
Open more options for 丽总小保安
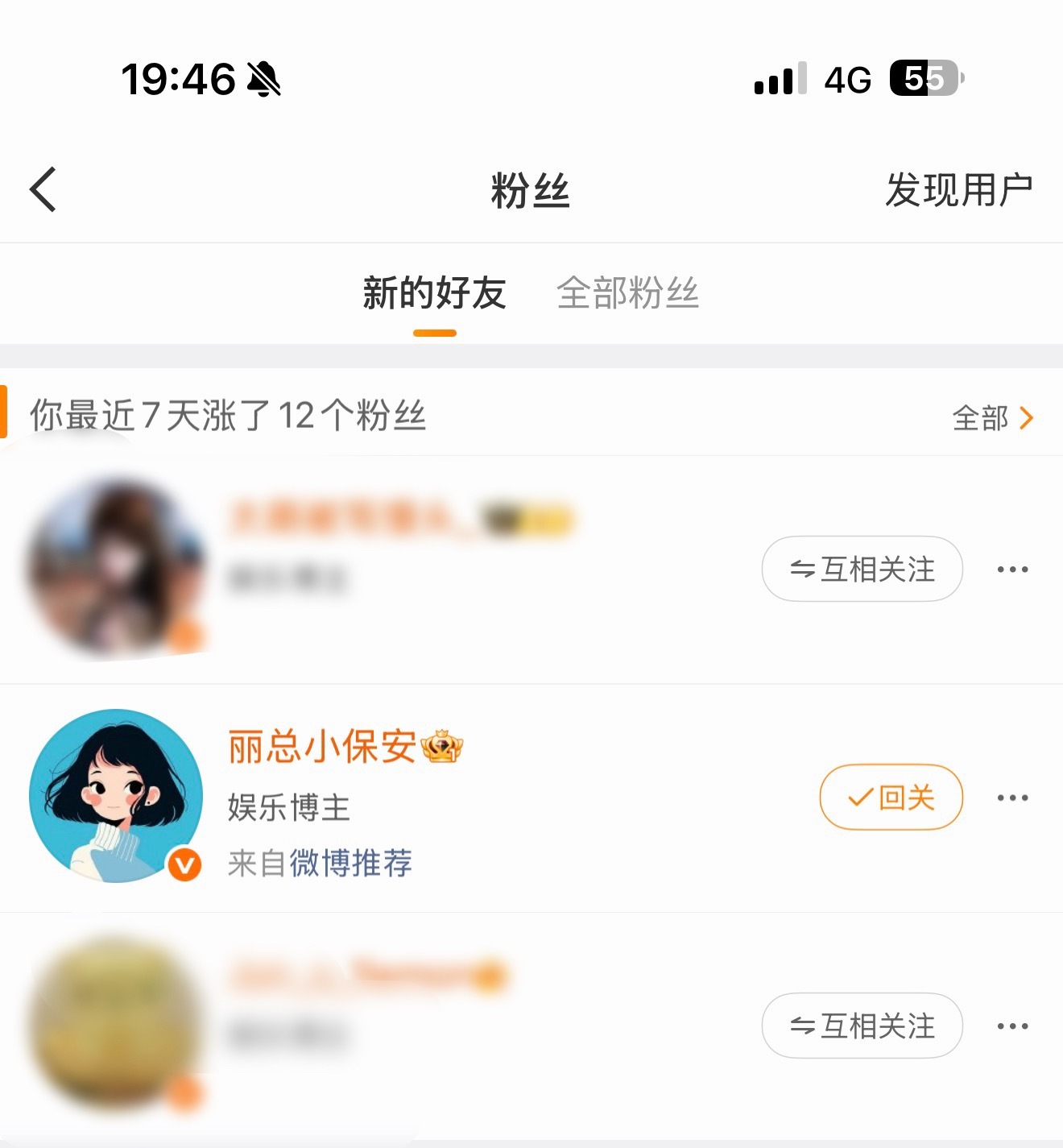(x=1011, y=797)
